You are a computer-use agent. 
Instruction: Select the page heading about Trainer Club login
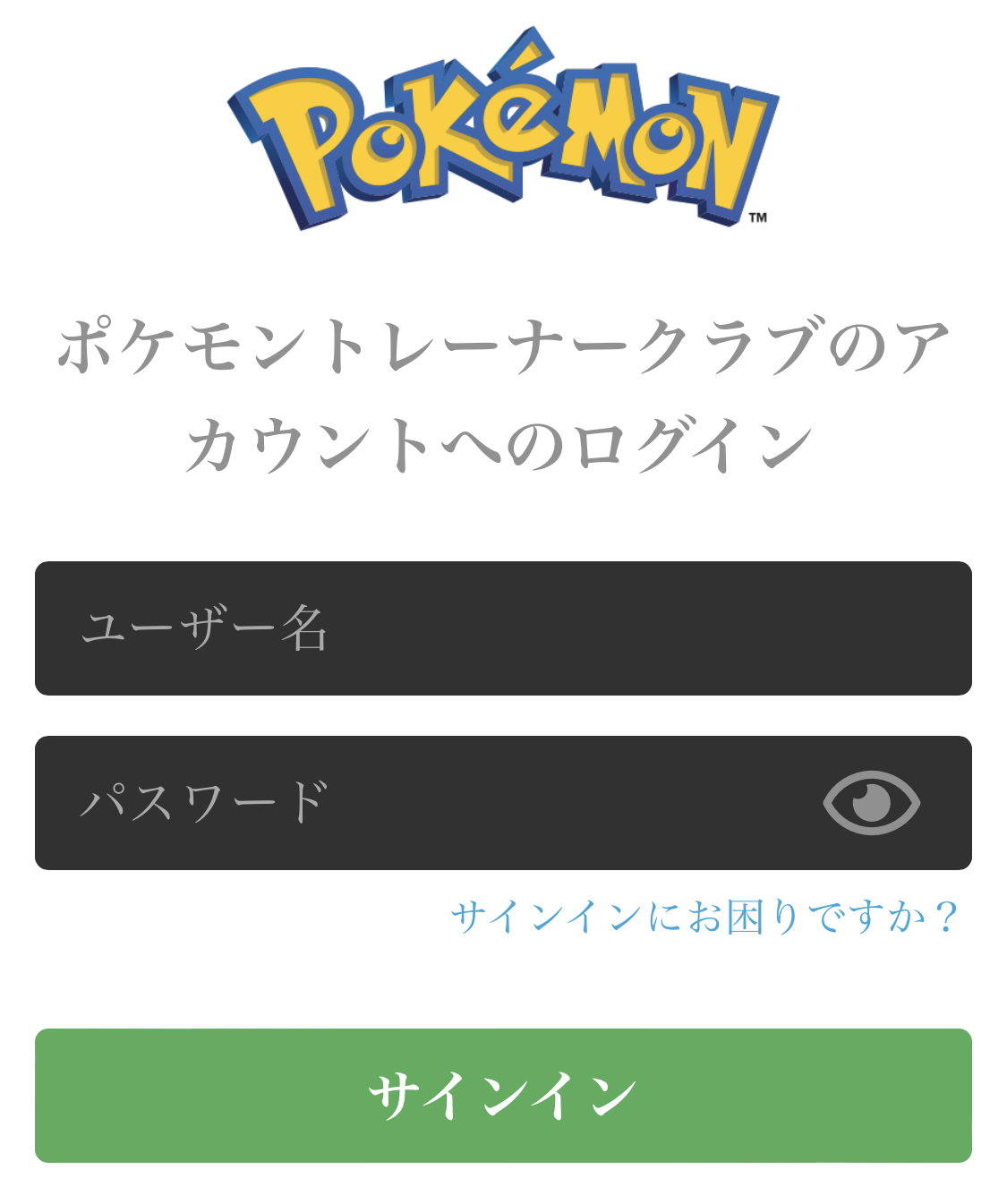click(501, 387)
